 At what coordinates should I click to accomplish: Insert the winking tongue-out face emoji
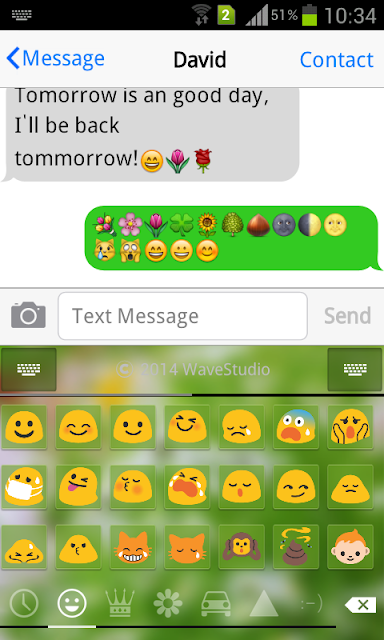[78, 487]
